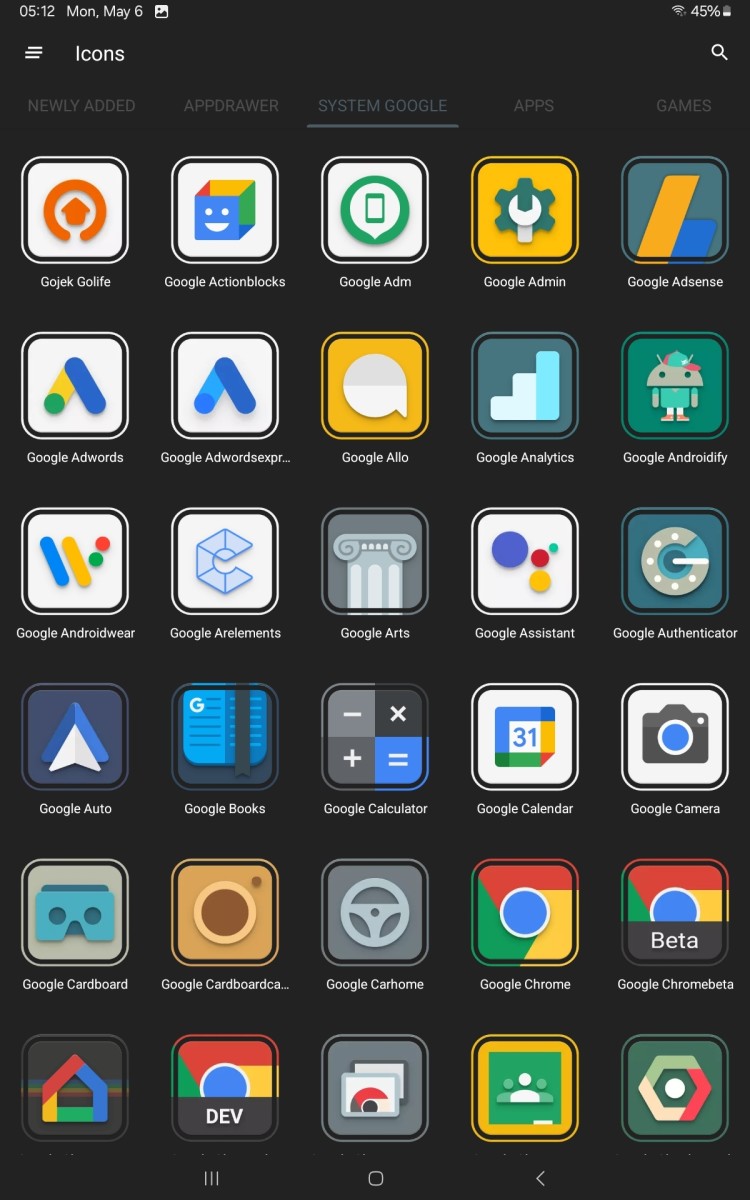750x1200 pixels.
Task: Tap the Google Allo icon
Action: 375,385
